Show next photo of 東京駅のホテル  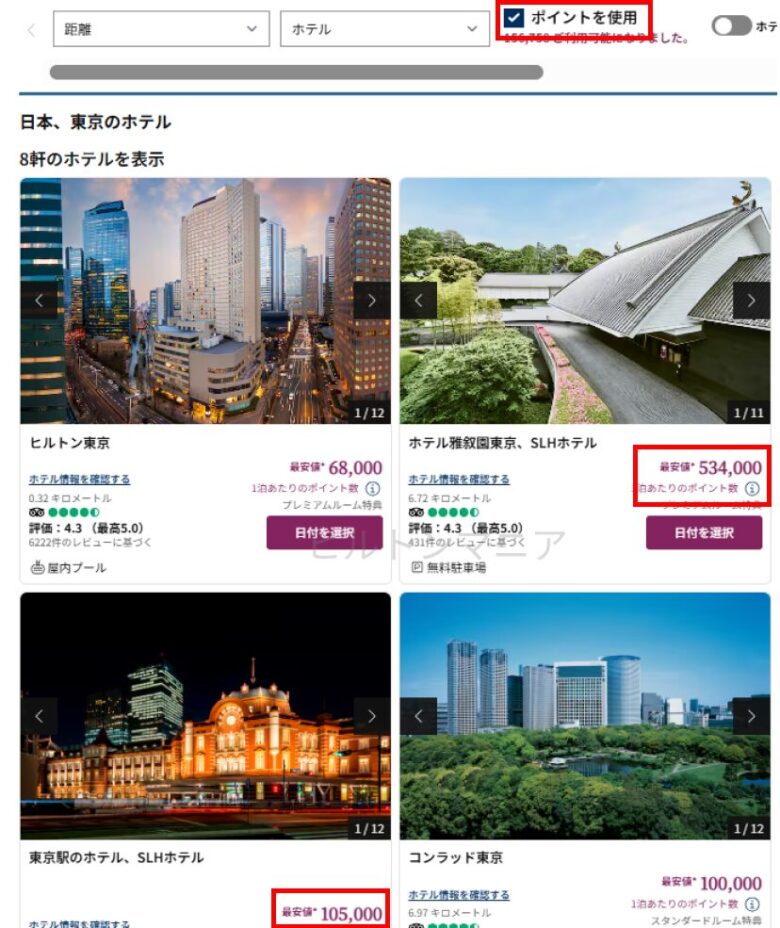(372, 716)
